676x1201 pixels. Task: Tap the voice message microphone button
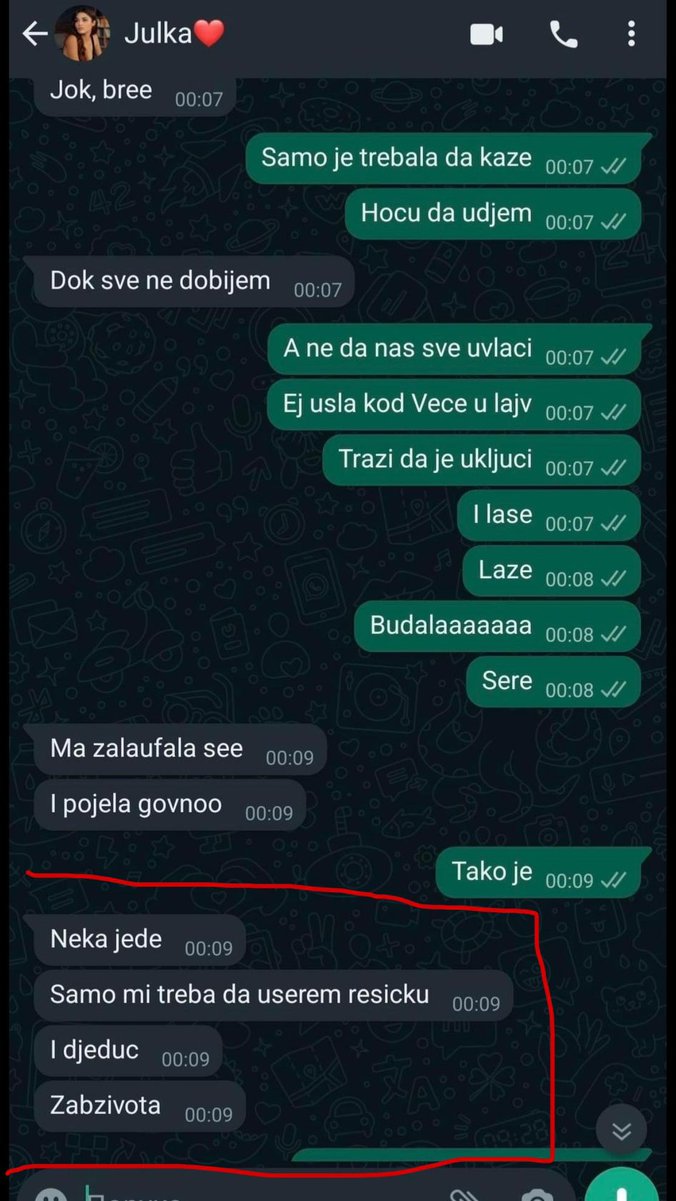click(x=622, y=1192)
